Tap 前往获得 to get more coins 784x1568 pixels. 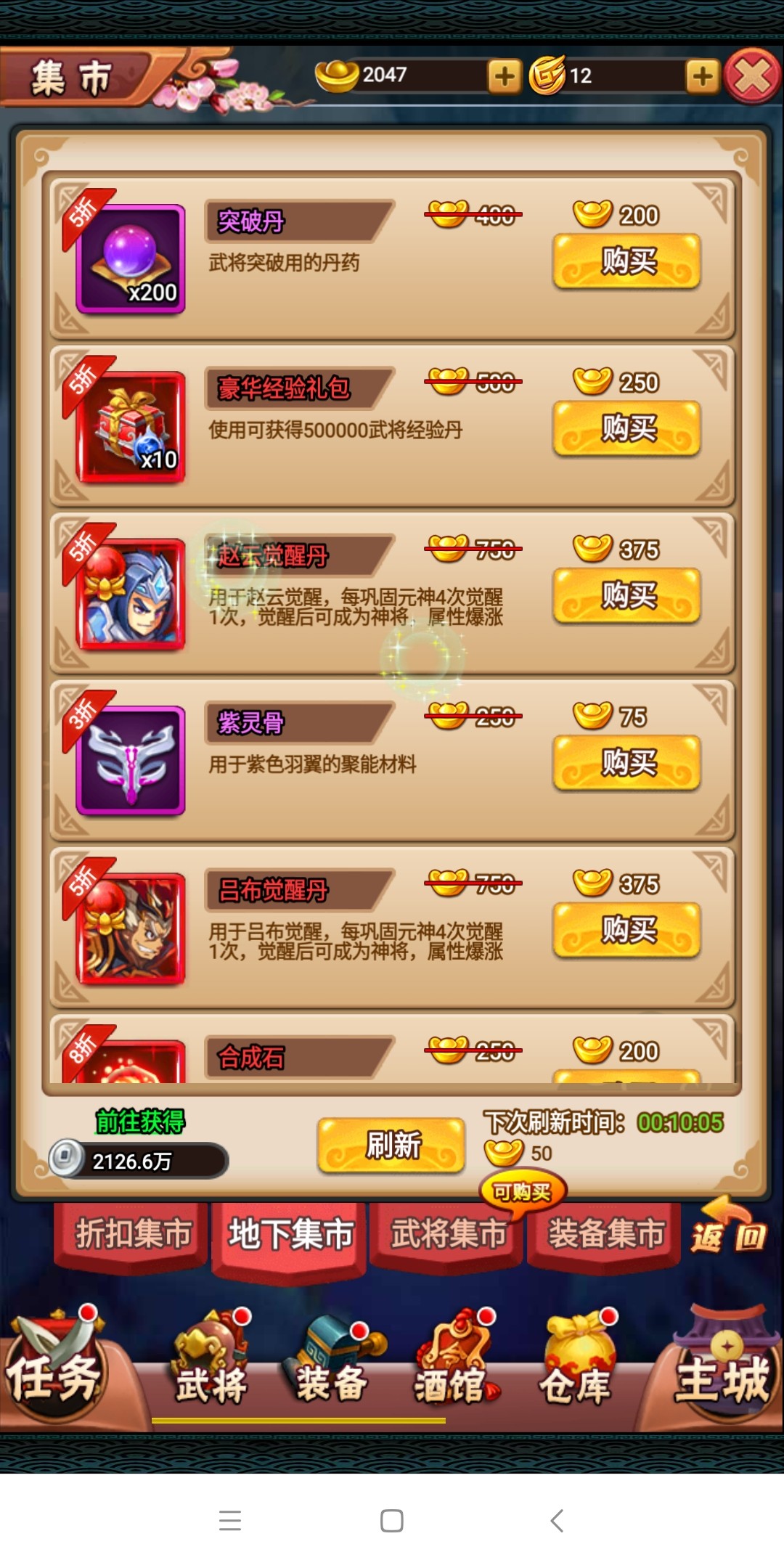[x=140, y=1122]
